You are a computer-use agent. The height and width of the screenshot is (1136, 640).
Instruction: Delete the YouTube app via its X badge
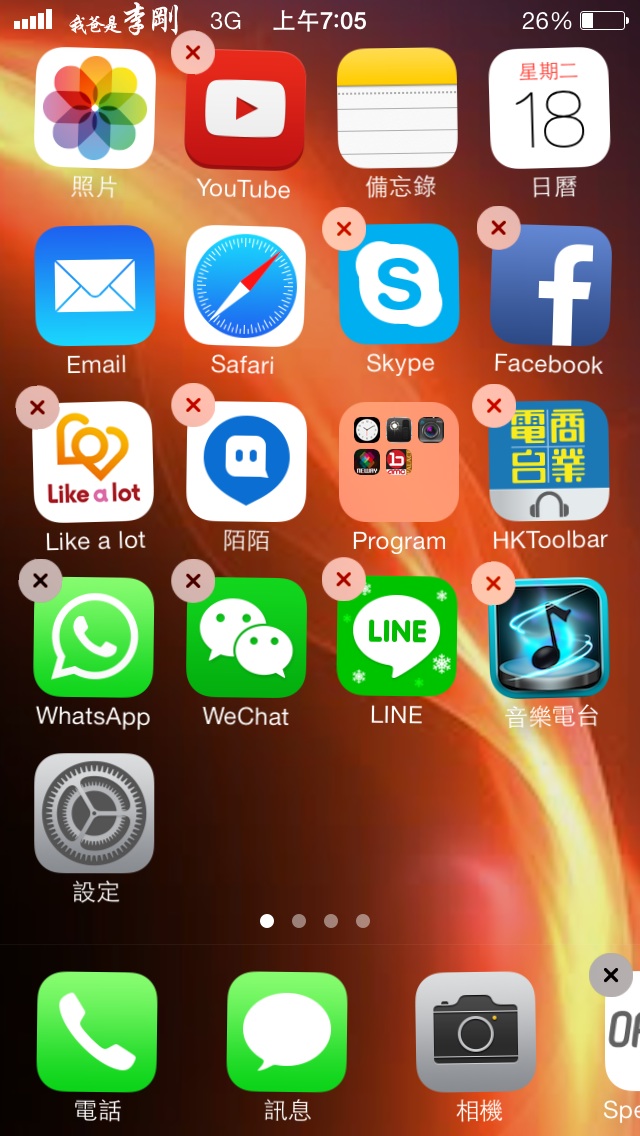click(x=193, y=52)
